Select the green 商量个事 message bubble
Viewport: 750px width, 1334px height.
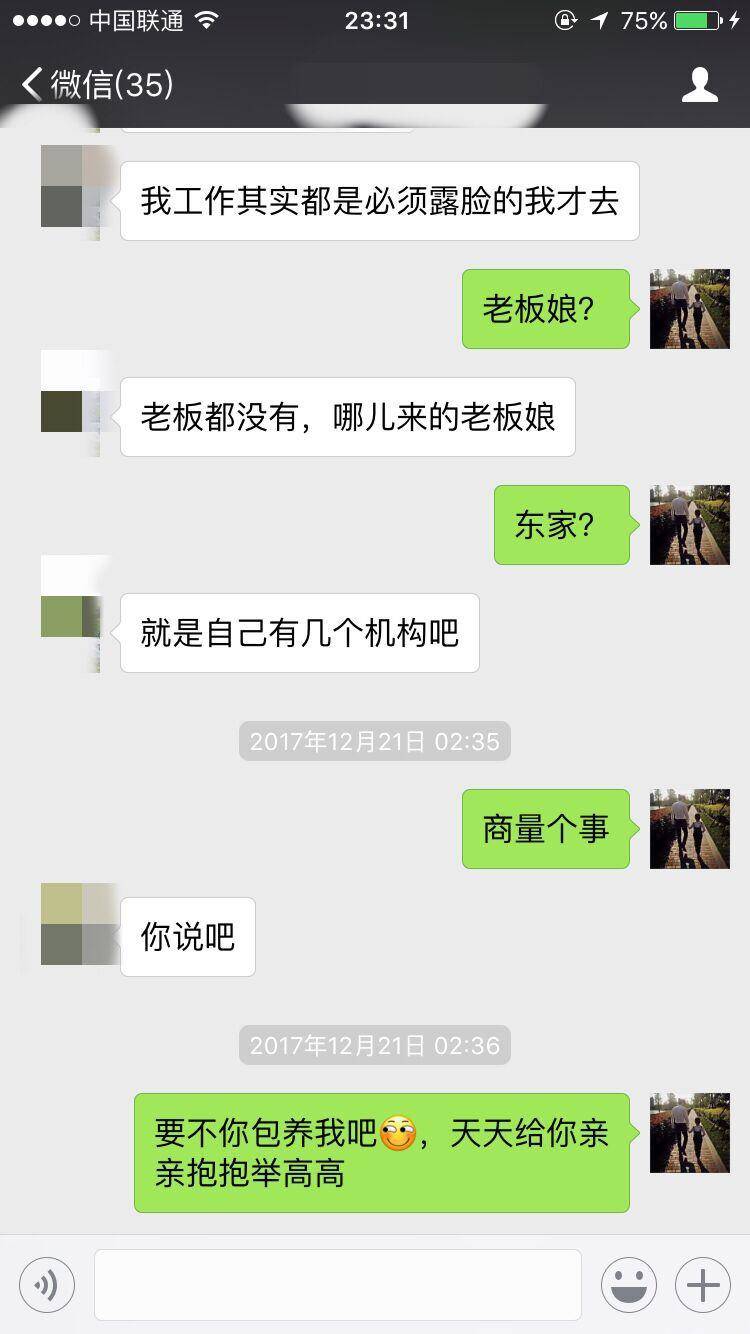pyautogui.click(x=546, y=828)
